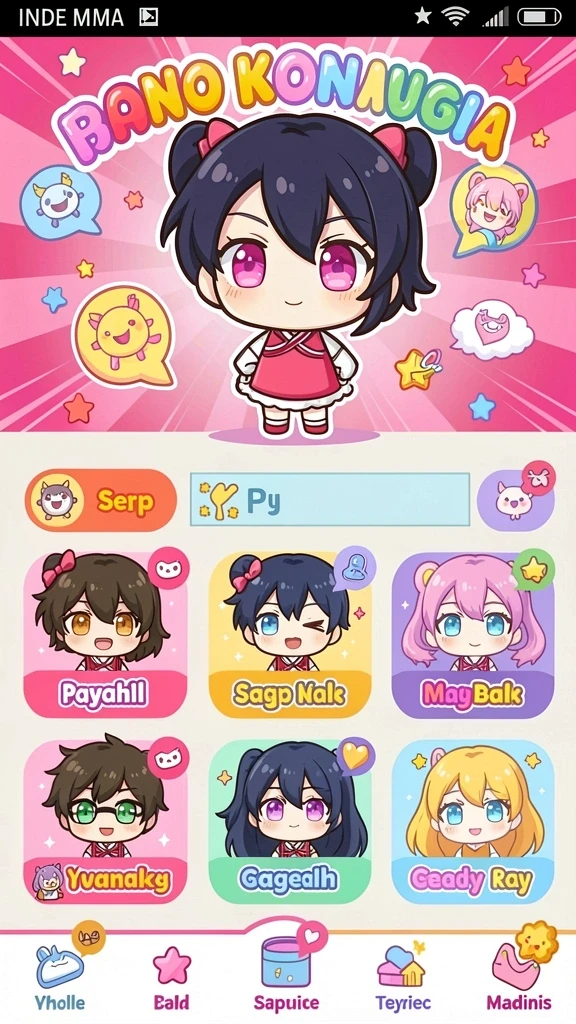Tap the orange Serp button
576x1024 pixels.
coord(101,501)
